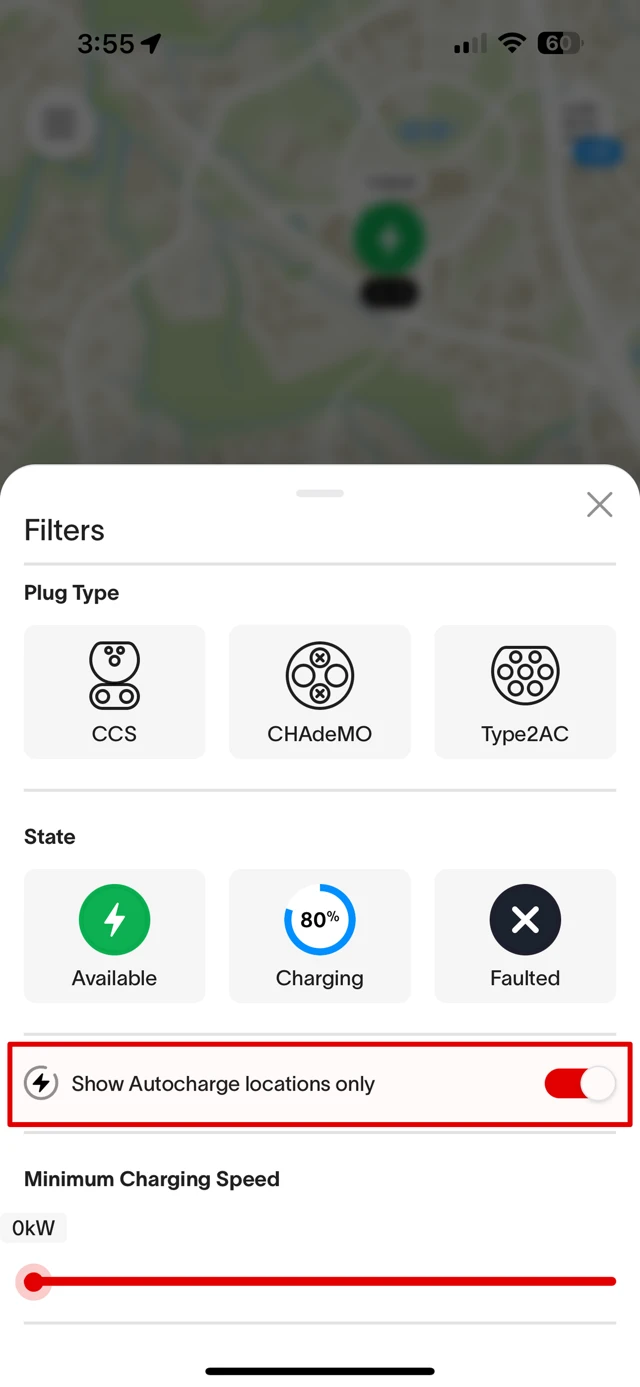Close the Filters sheet
Image resolution: width=640 pixels, height=1387 pixels.
599,505
